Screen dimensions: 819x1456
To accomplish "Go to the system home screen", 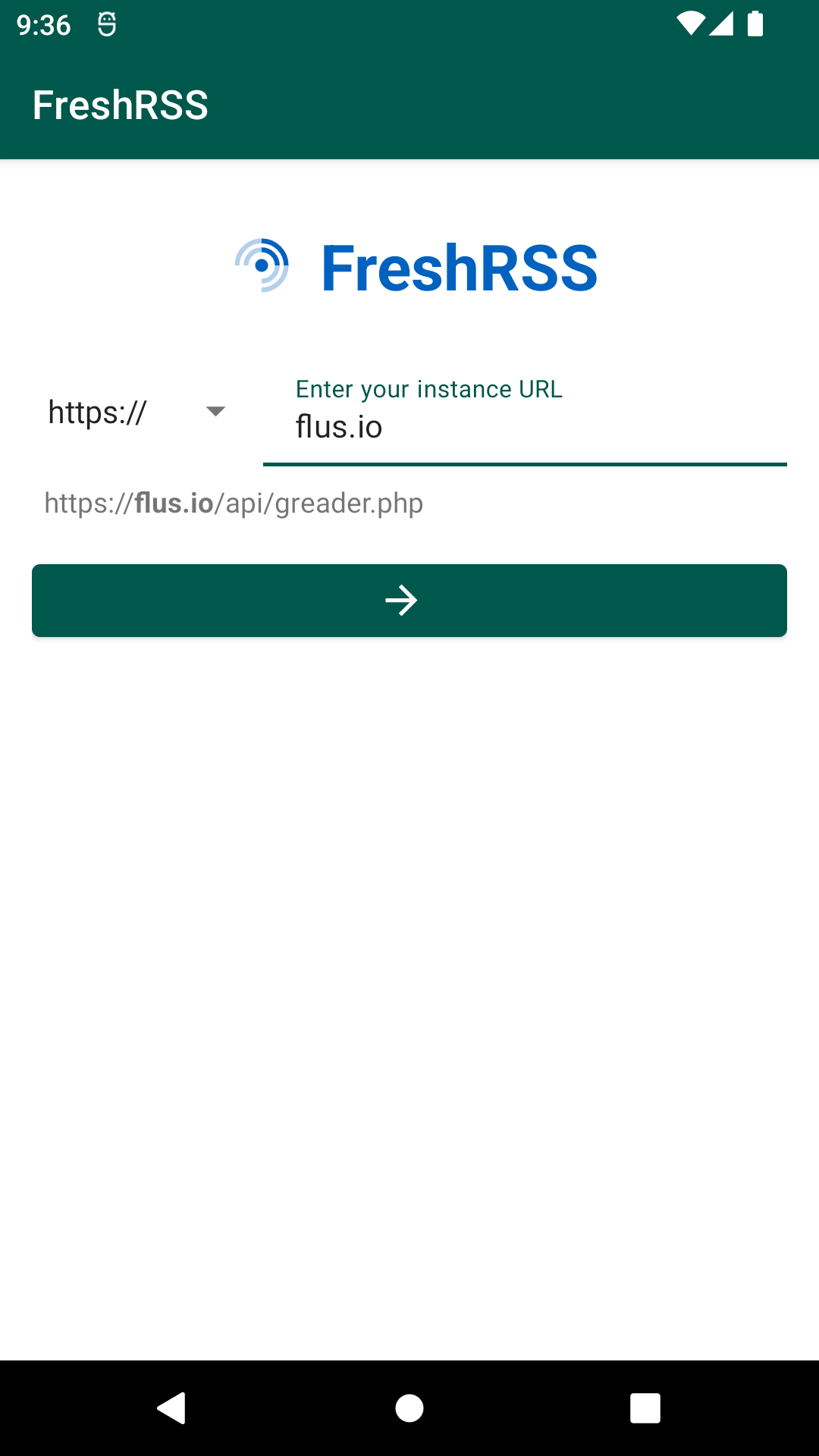I will [x=409, y=1408].
